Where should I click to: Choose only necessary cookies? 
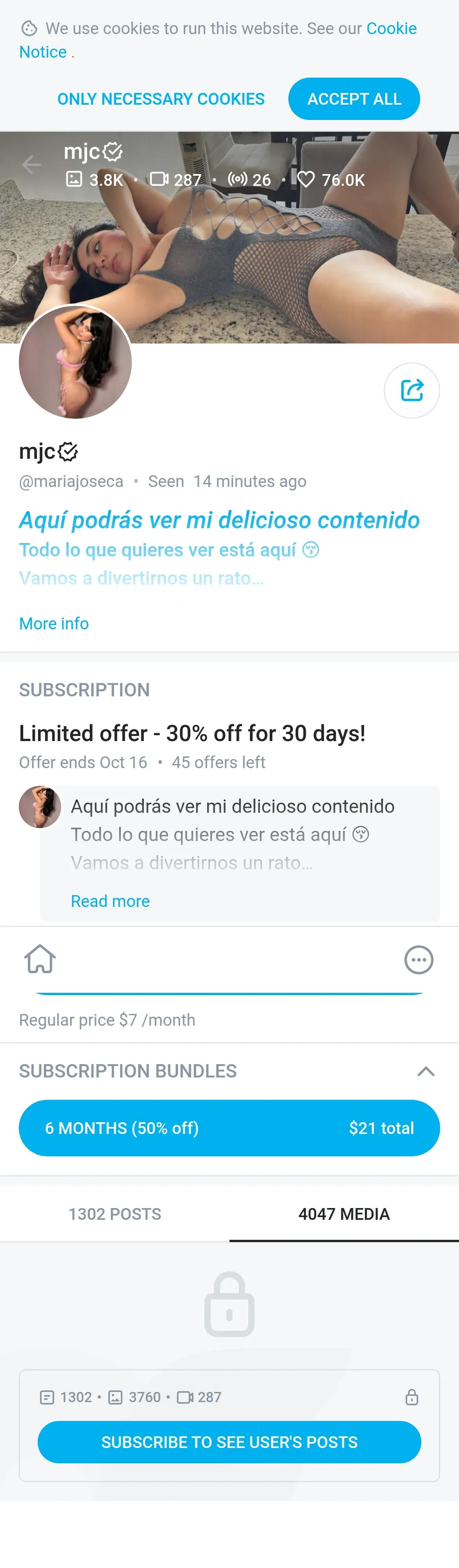[x=161, y=99]
